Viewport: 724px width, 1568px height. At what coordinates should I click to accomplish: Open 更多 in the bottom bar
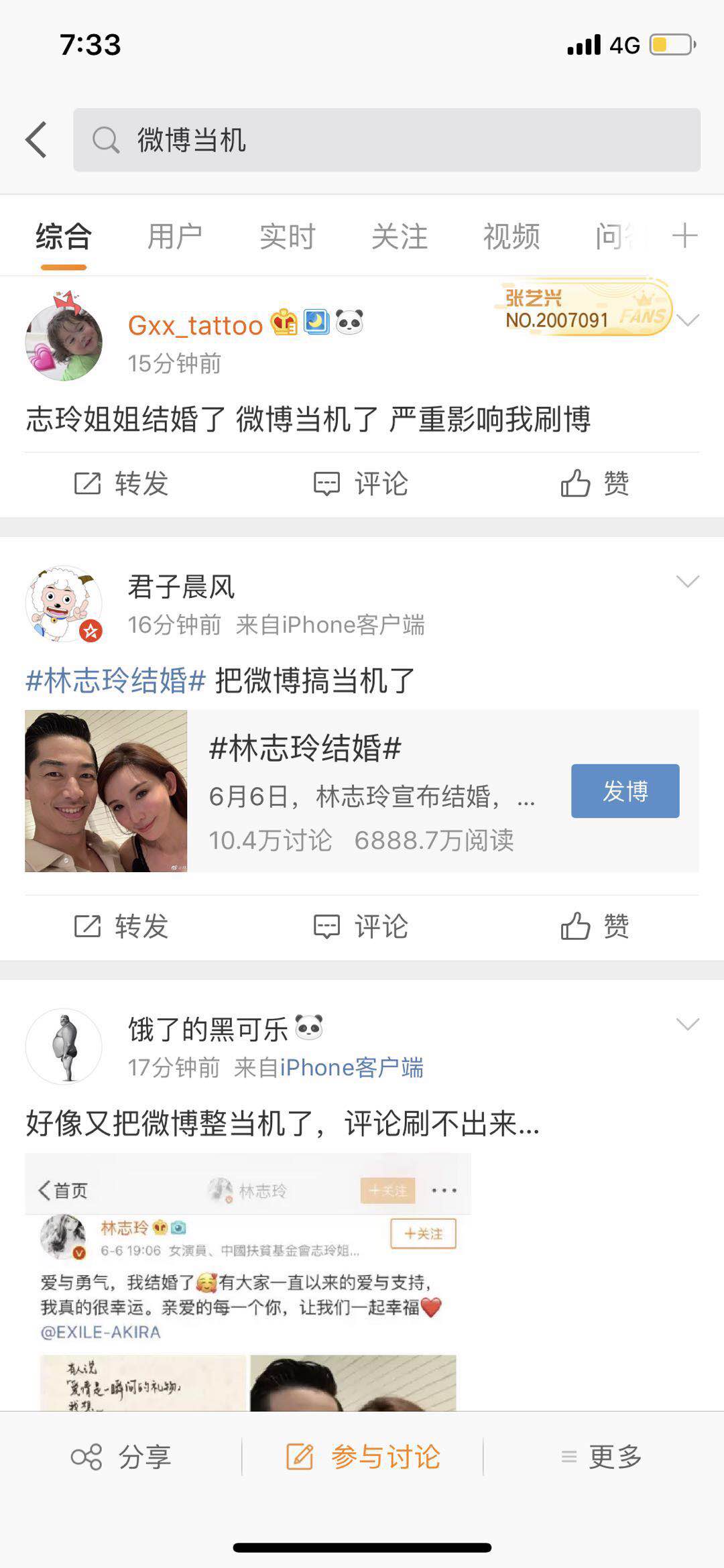601,1456
